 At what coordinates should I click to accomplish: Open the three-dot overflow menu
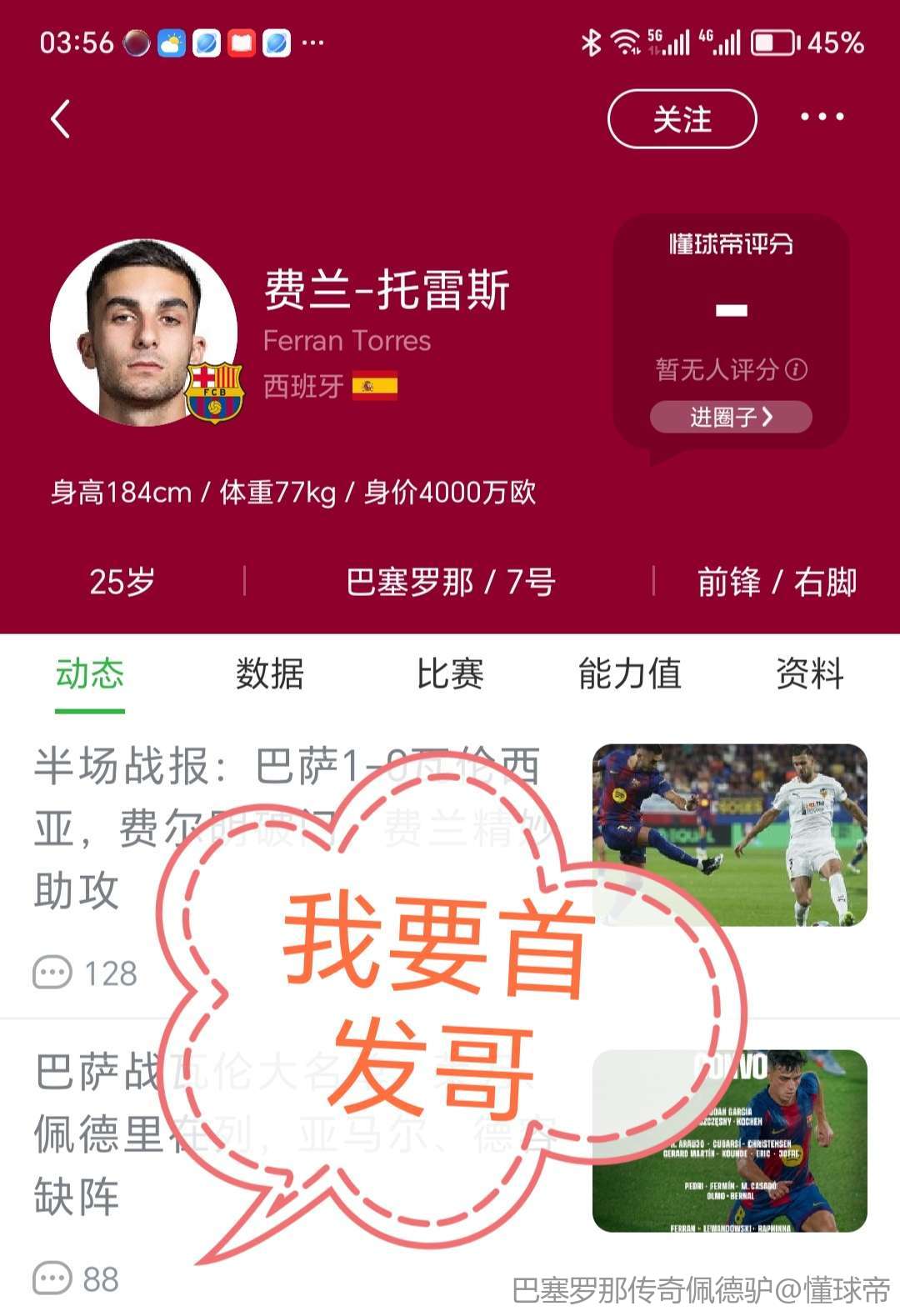click(822, 118)
